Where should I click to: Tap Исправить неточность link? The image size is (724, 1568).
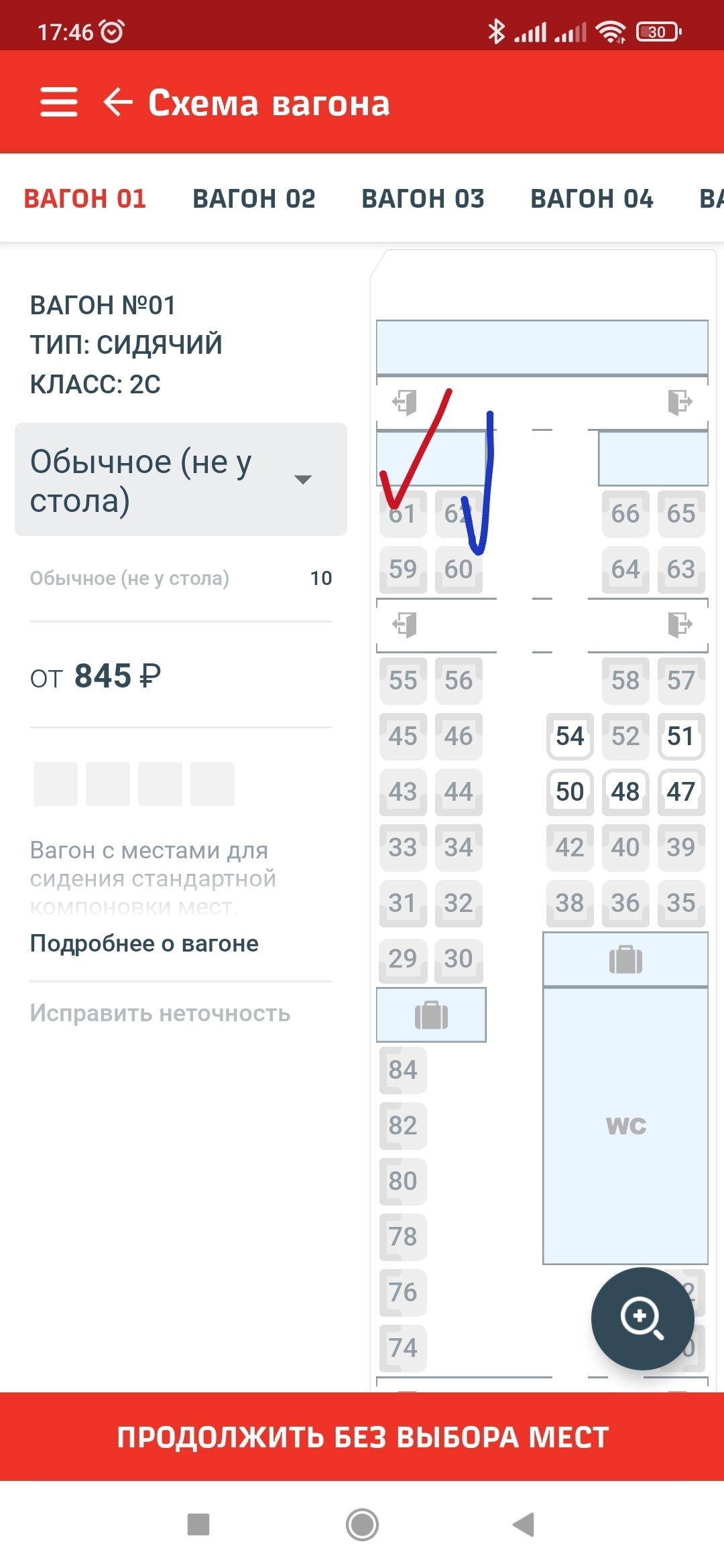click(160, 1013)
